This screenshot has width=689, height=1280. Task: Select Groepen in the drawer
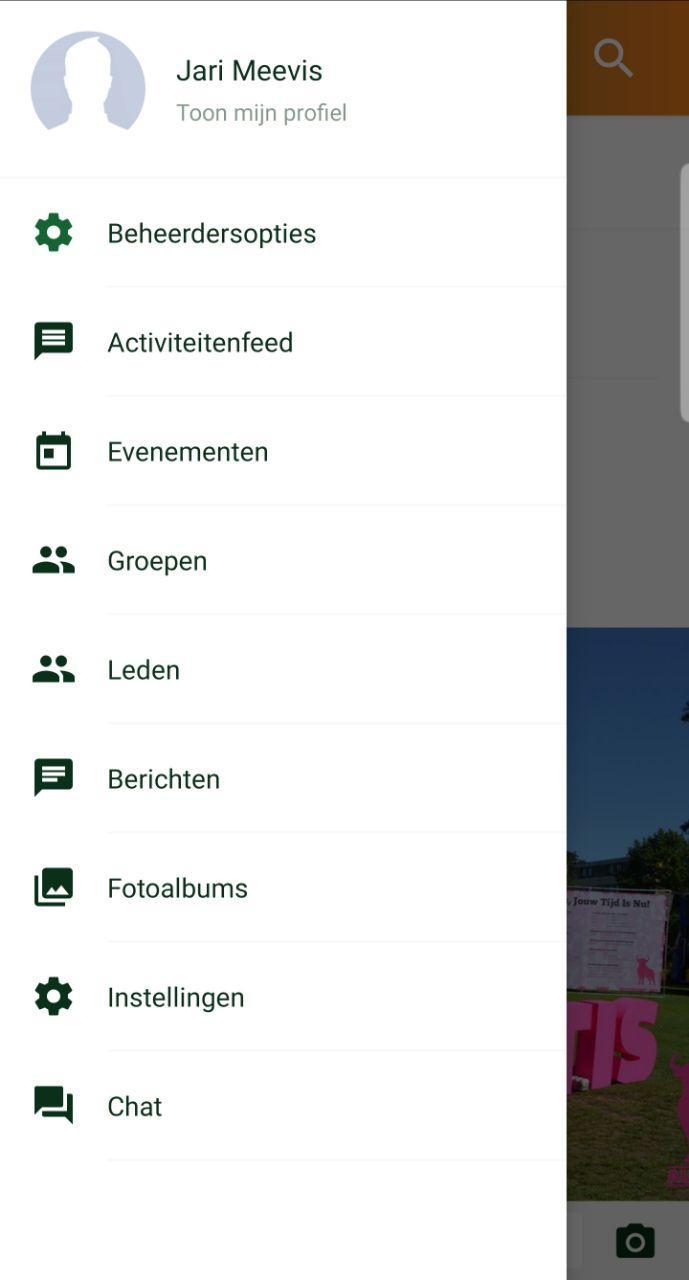click(157, 560)
